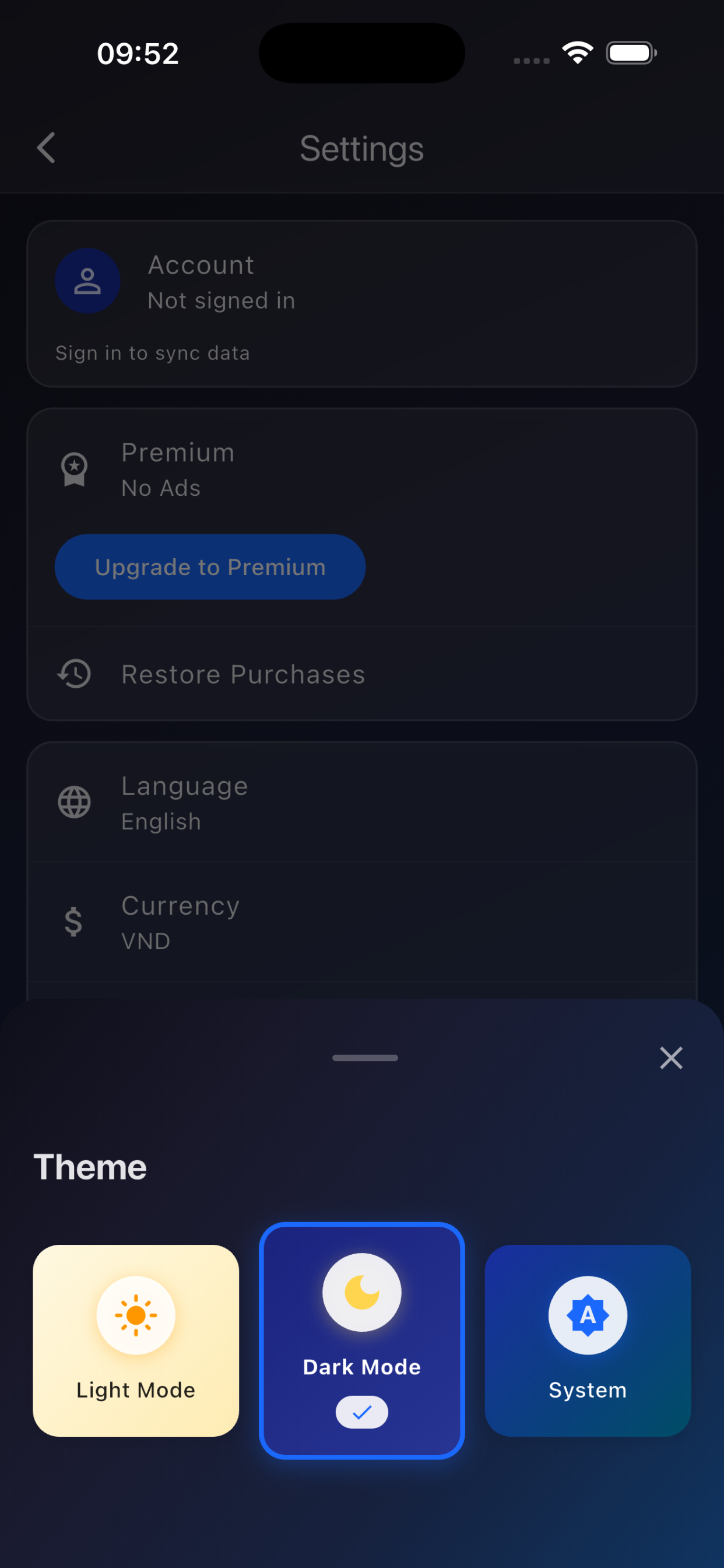Click the Premium badge icon
Viewport: 724px width, 1568px height.
pos(74,468)
